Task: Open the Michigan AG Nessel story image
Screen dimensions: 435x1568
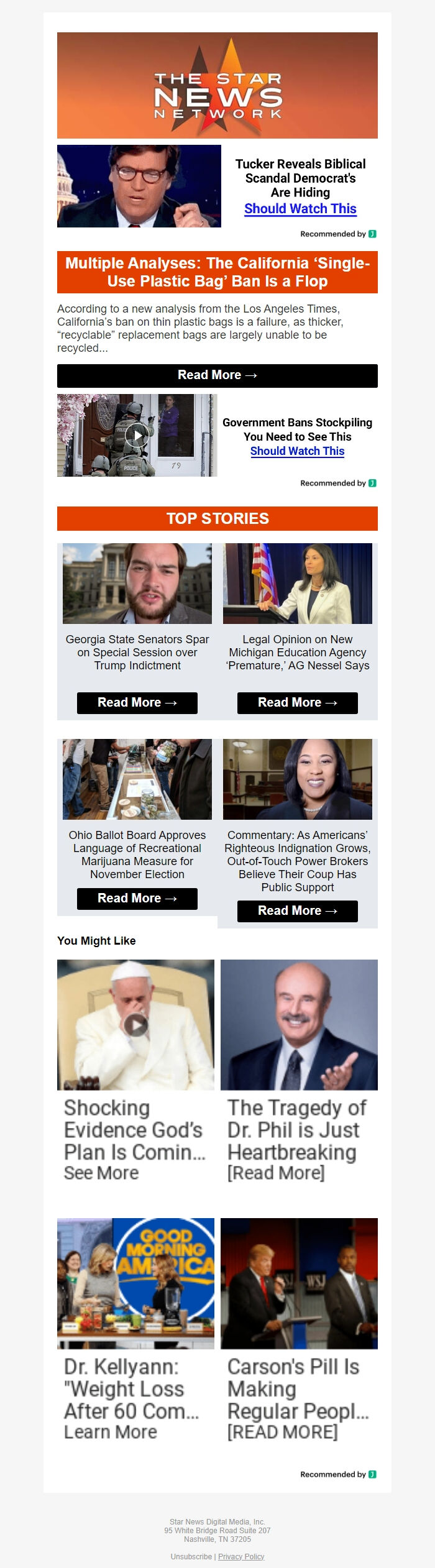Action: (x=298, y=584)
